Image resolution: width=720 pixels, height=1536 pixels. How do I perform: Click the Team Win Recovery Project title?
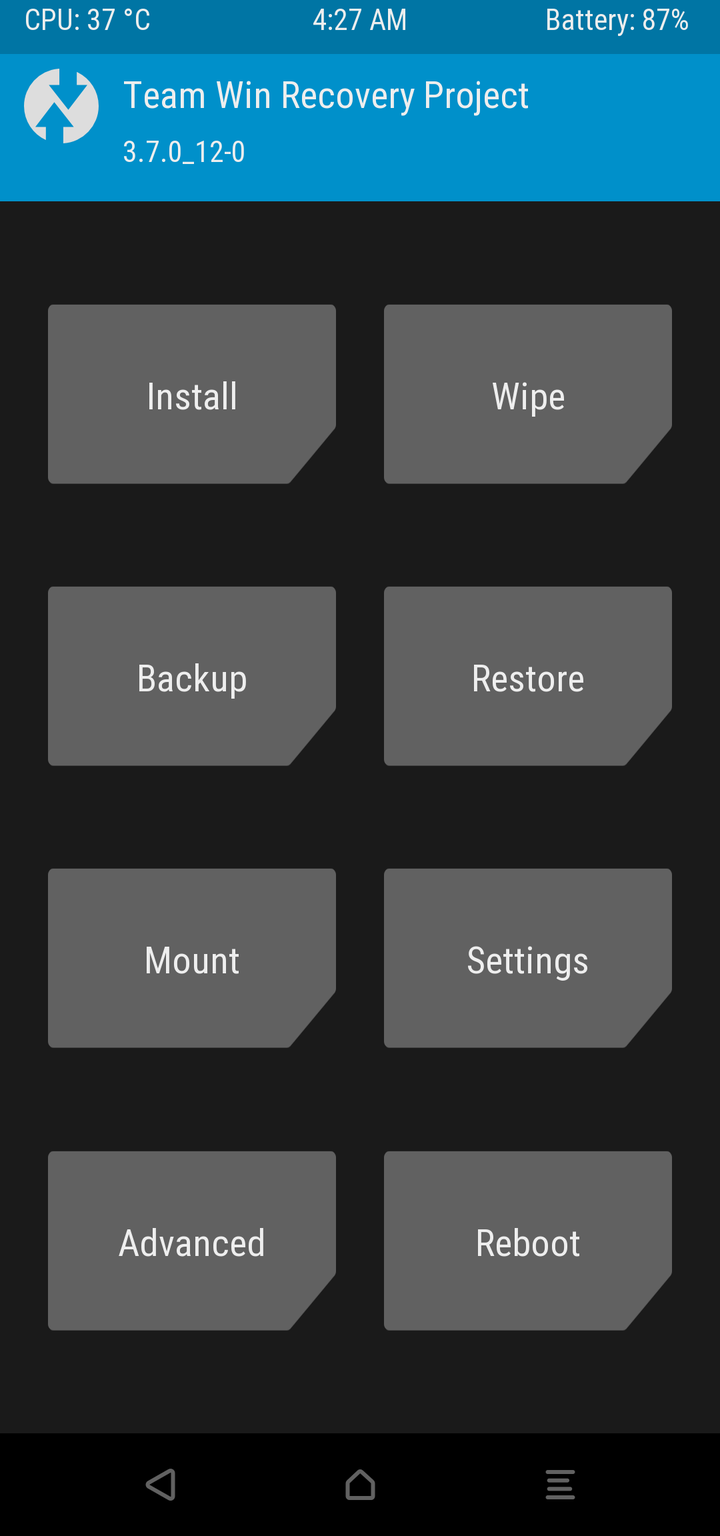(326, 95)
